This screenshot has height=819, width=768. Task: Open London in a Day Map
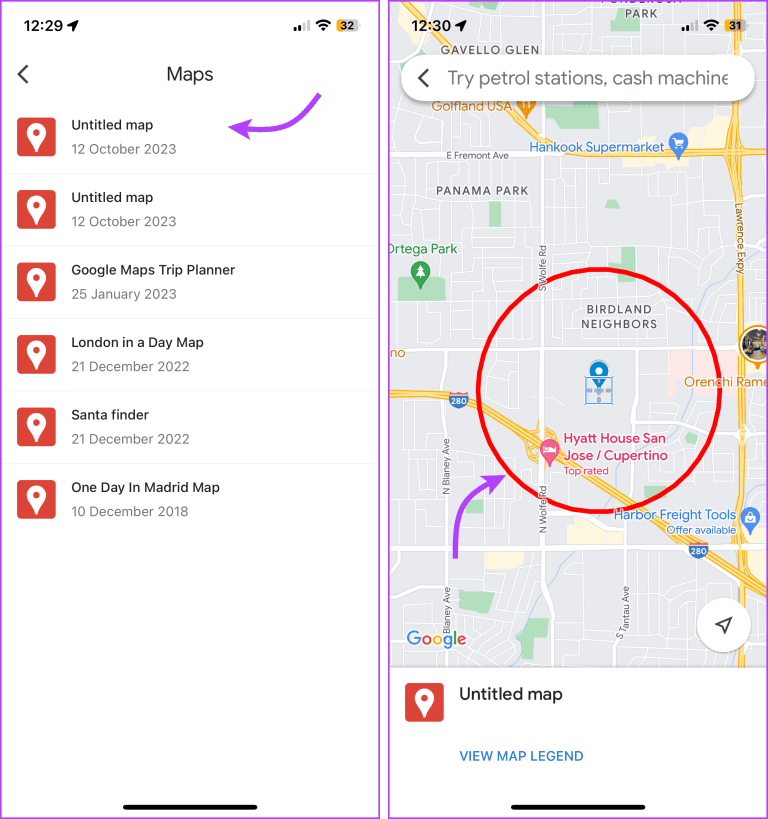(x=190, y=355)
